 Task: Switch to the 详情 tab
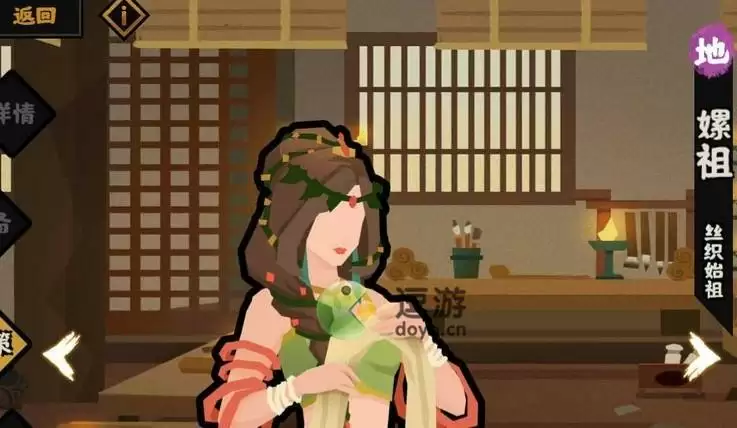coord(22,113)
